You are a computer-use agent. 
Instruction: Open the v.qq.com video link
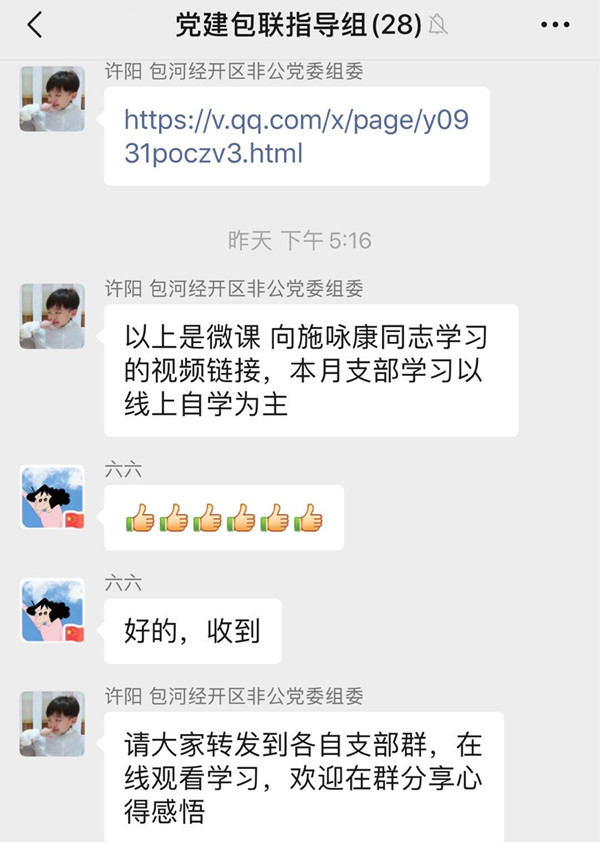tap(296, 137)
